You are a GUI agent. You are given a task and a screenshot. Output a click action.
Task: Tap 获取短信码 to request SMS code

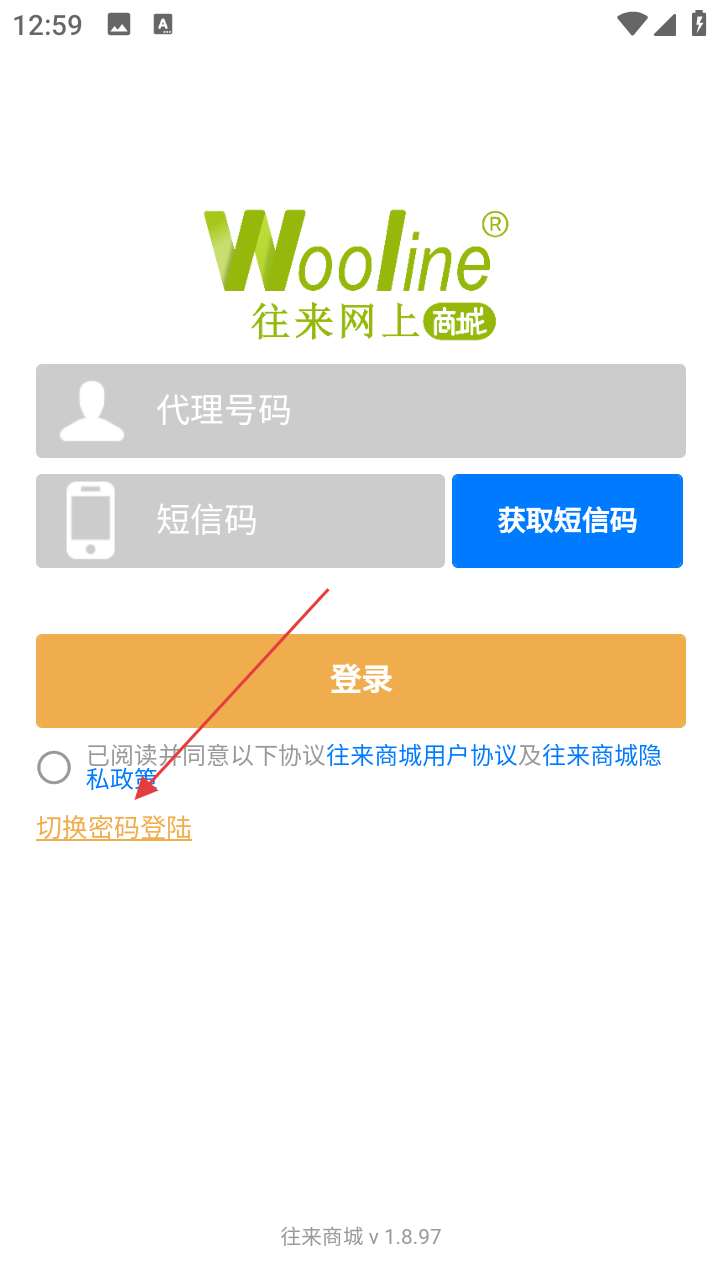coord(567,521)
